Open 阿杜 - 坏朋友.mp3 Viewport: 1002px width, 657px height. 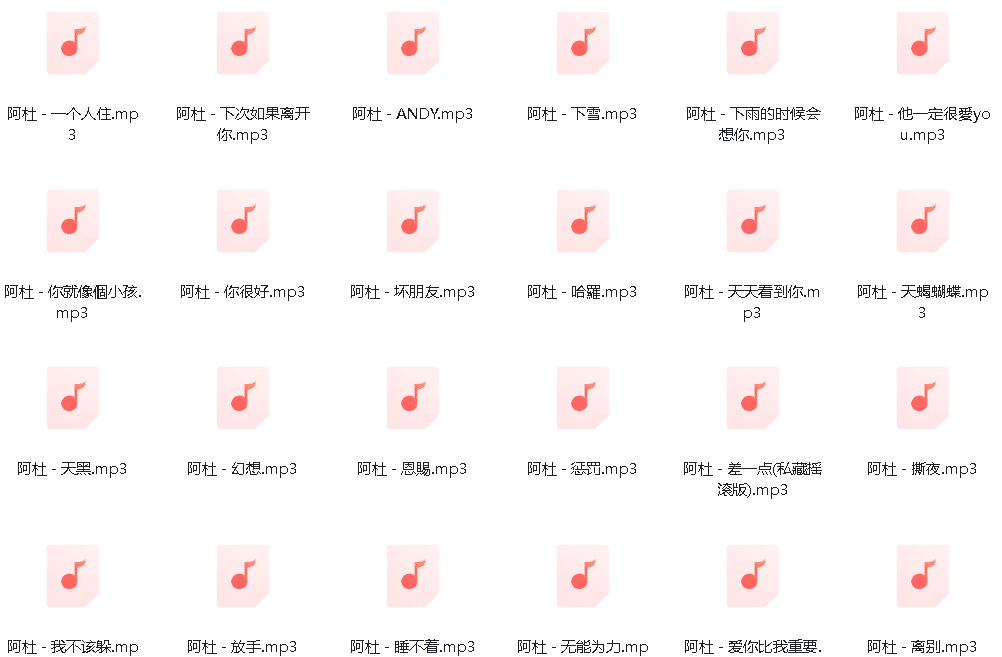point(413,221)
